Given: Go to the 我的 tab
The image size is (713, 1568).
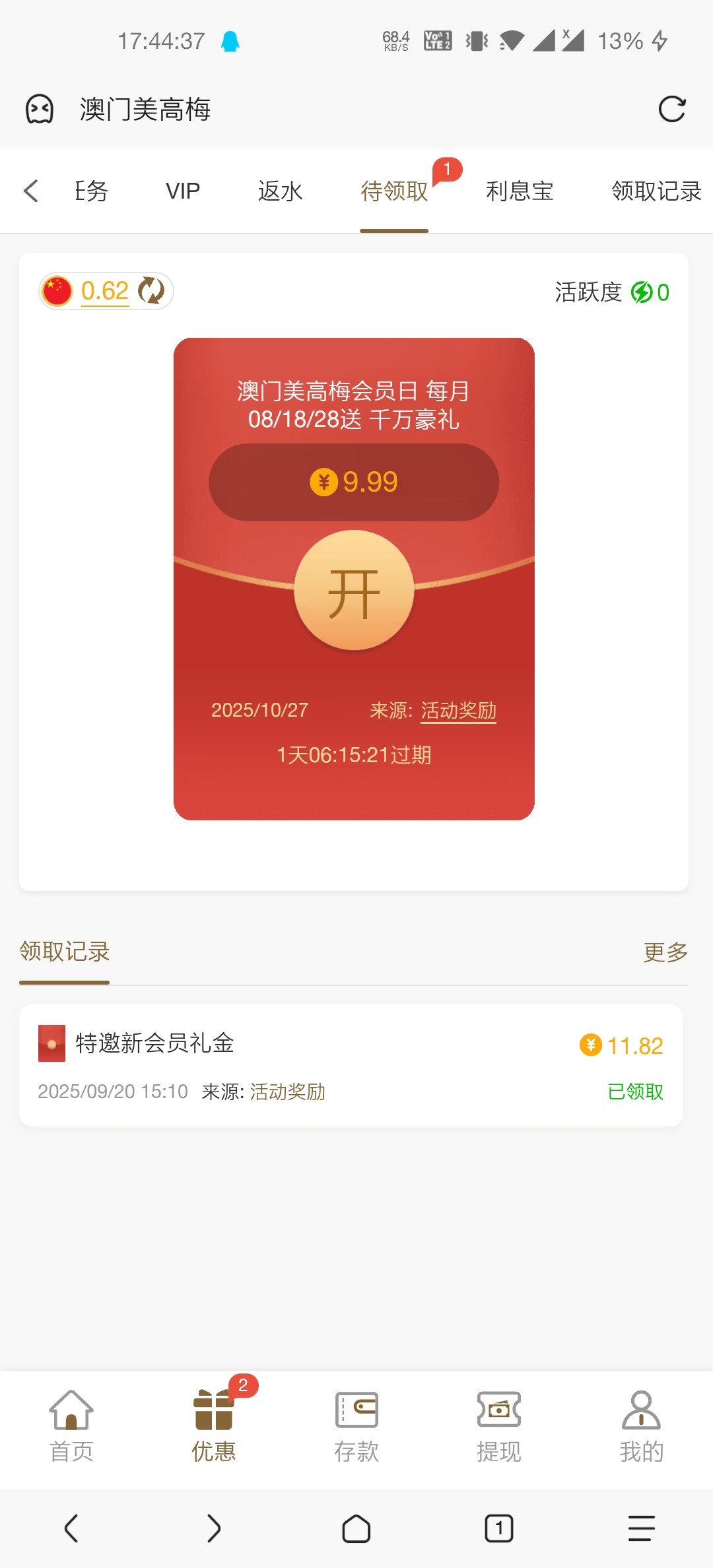Looking at the screenshot, I should pos(641,1425).
